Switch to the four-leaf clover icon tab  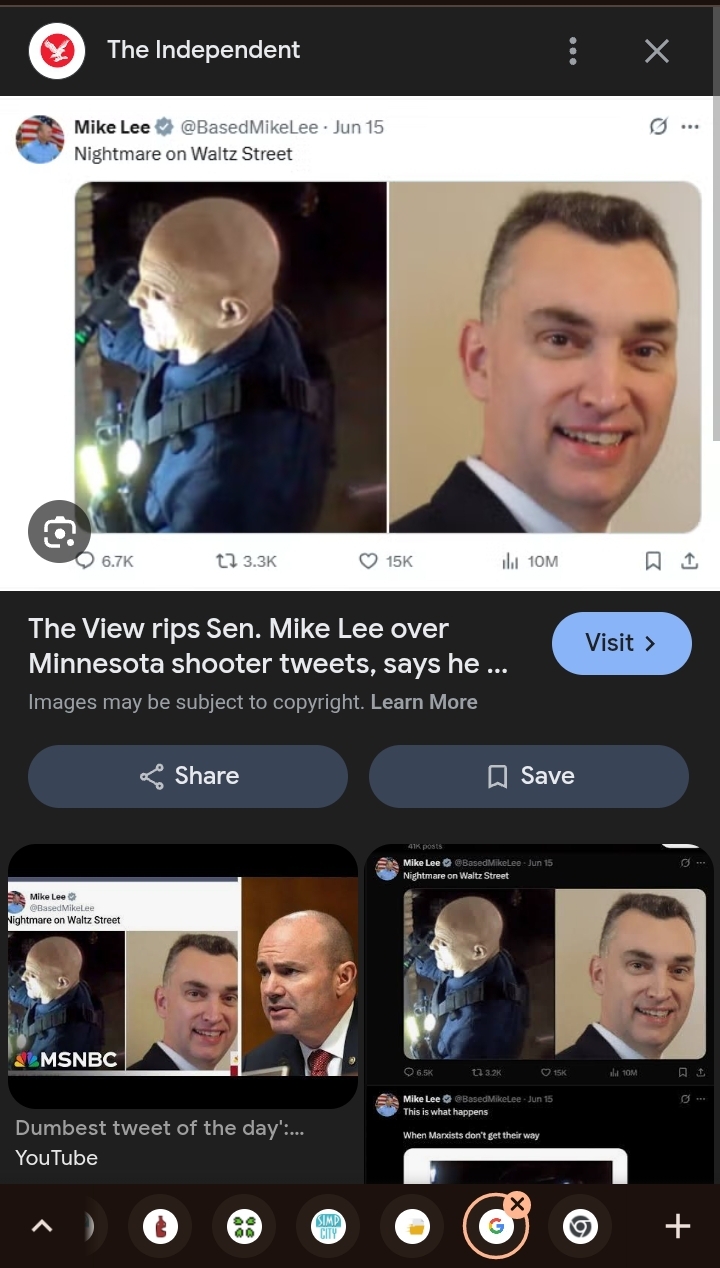245,1226
